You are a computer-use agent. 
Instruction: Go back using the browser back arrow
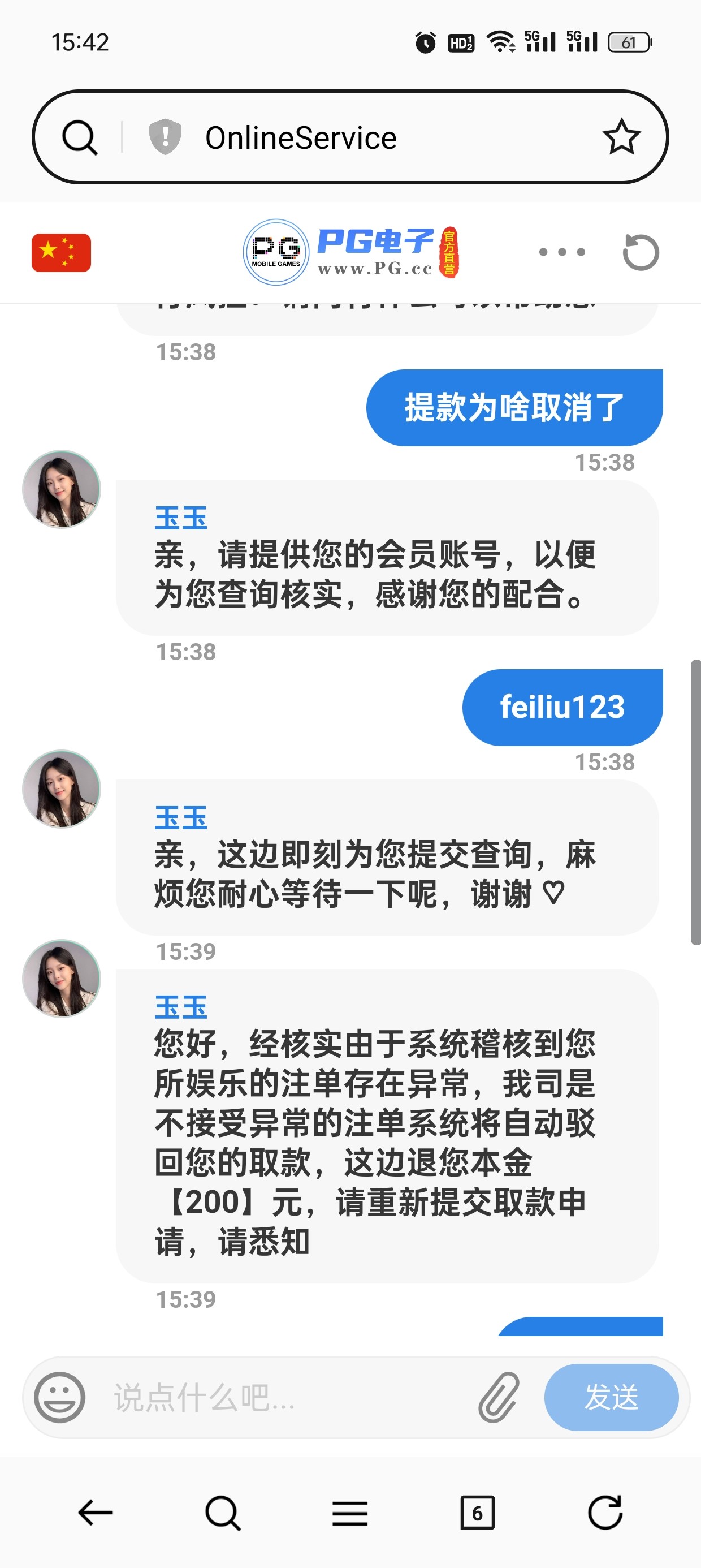(x=96, y=1513)
